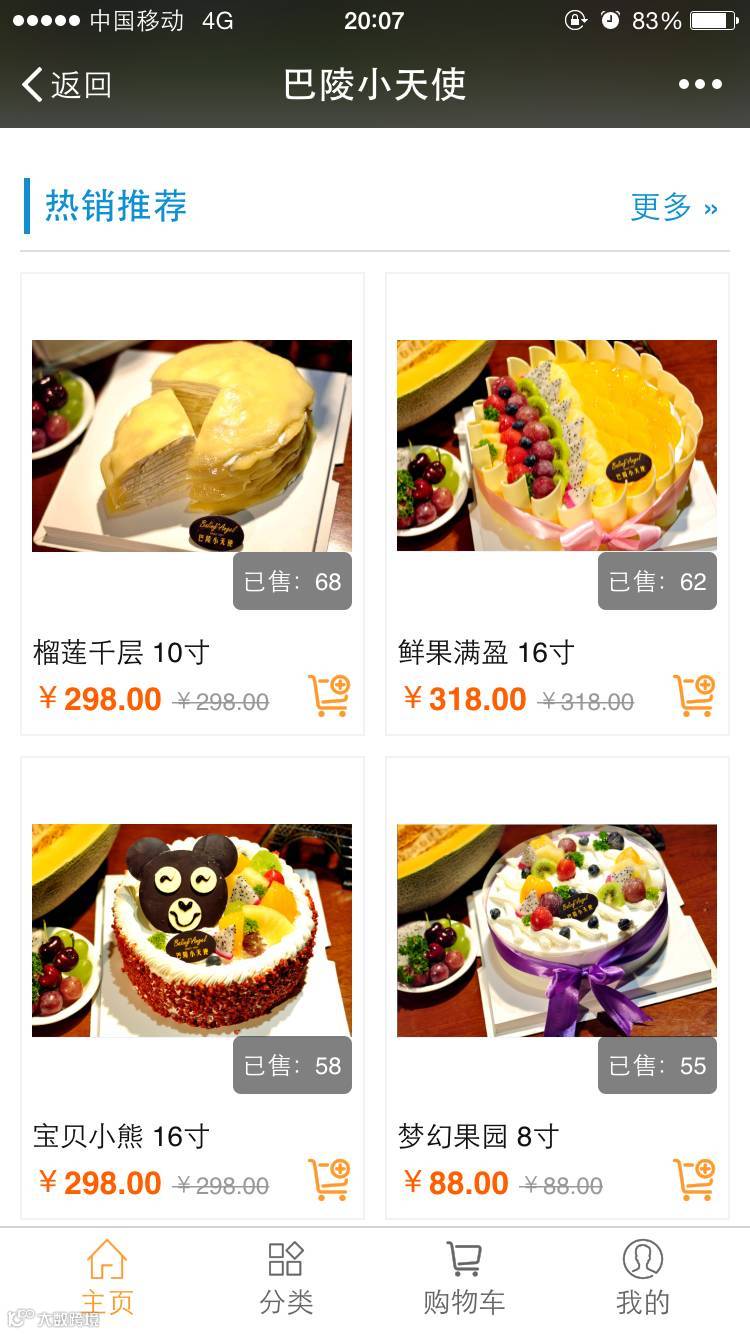Add 鲜果满盈 16寸 to the cart
The image size is (750, 1334).
694,696
